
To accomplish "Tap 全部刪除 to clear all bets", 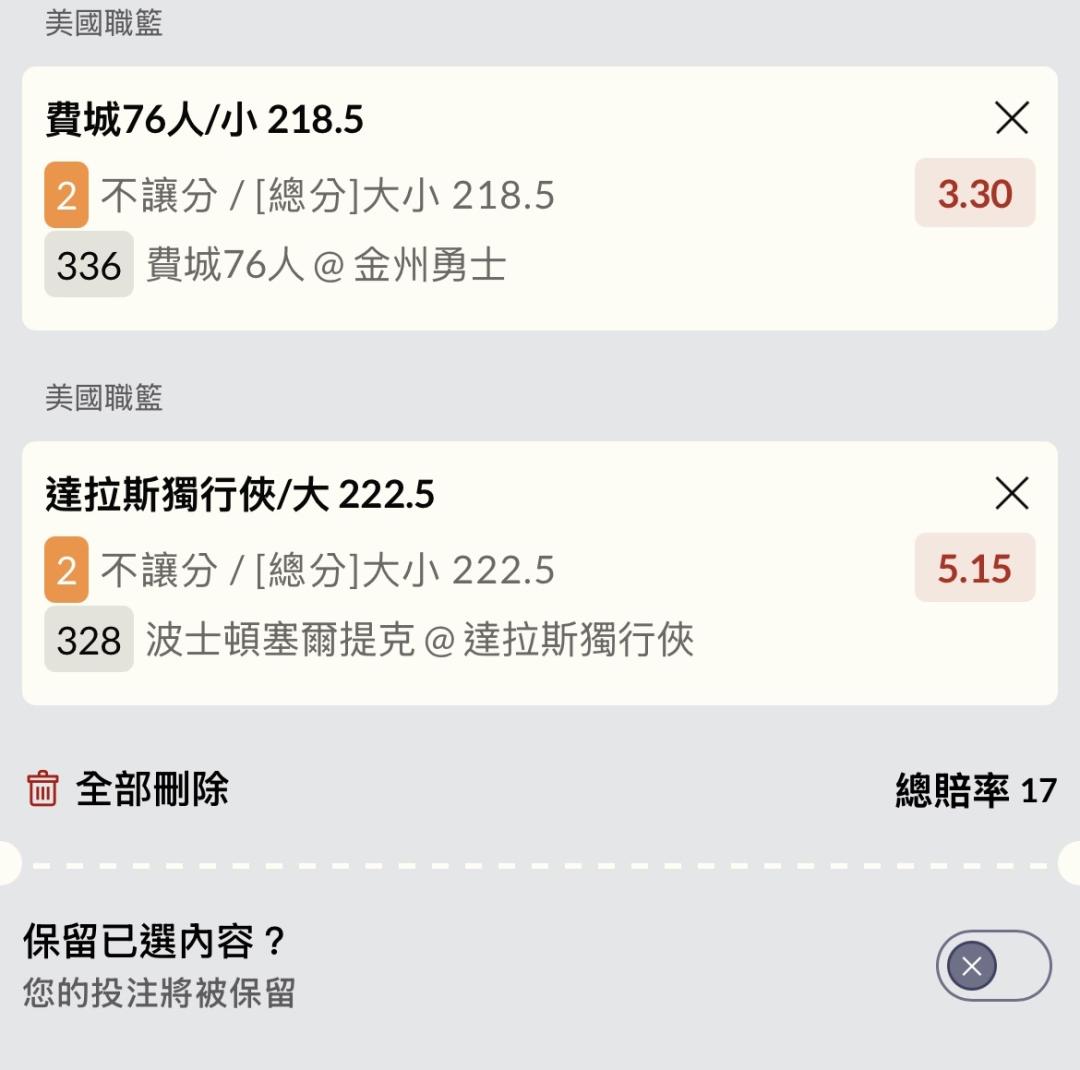I will point(128,789).
